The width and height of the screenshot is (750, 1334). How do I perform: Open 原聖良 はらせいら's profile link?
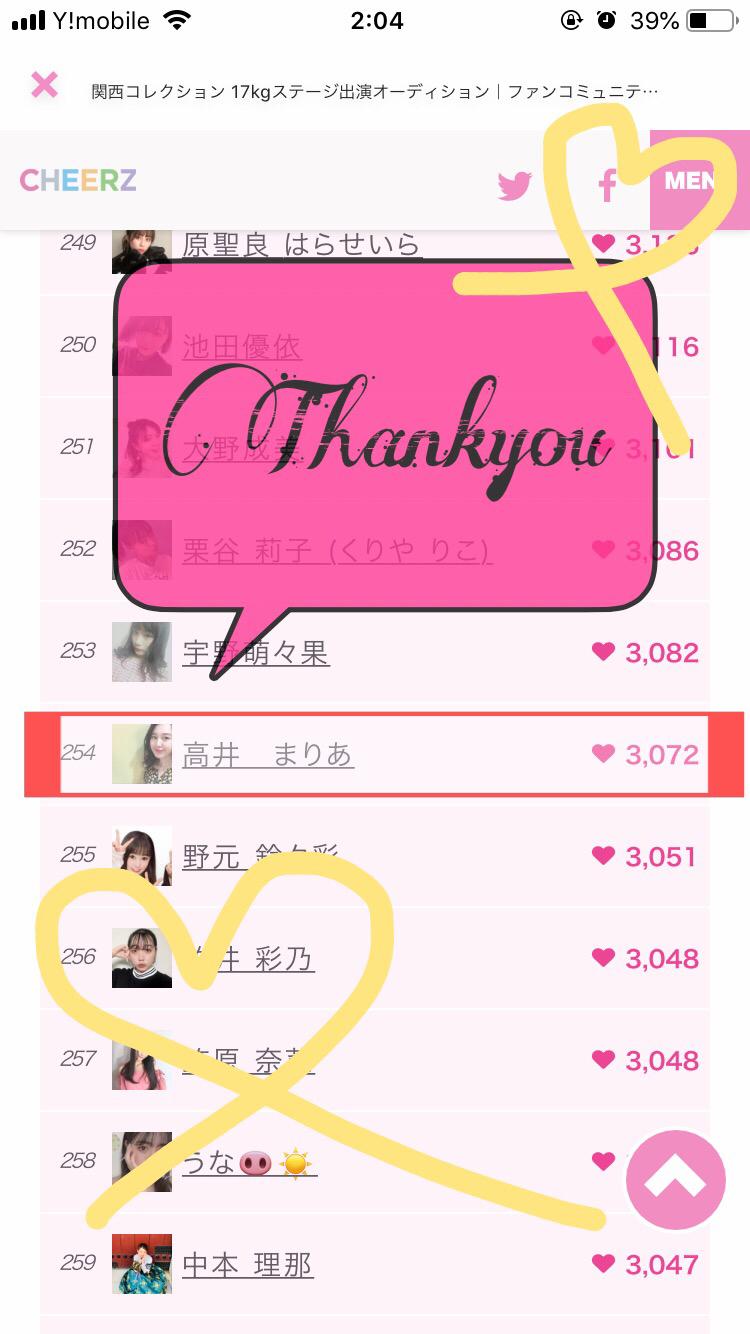[x=300, y=244]
